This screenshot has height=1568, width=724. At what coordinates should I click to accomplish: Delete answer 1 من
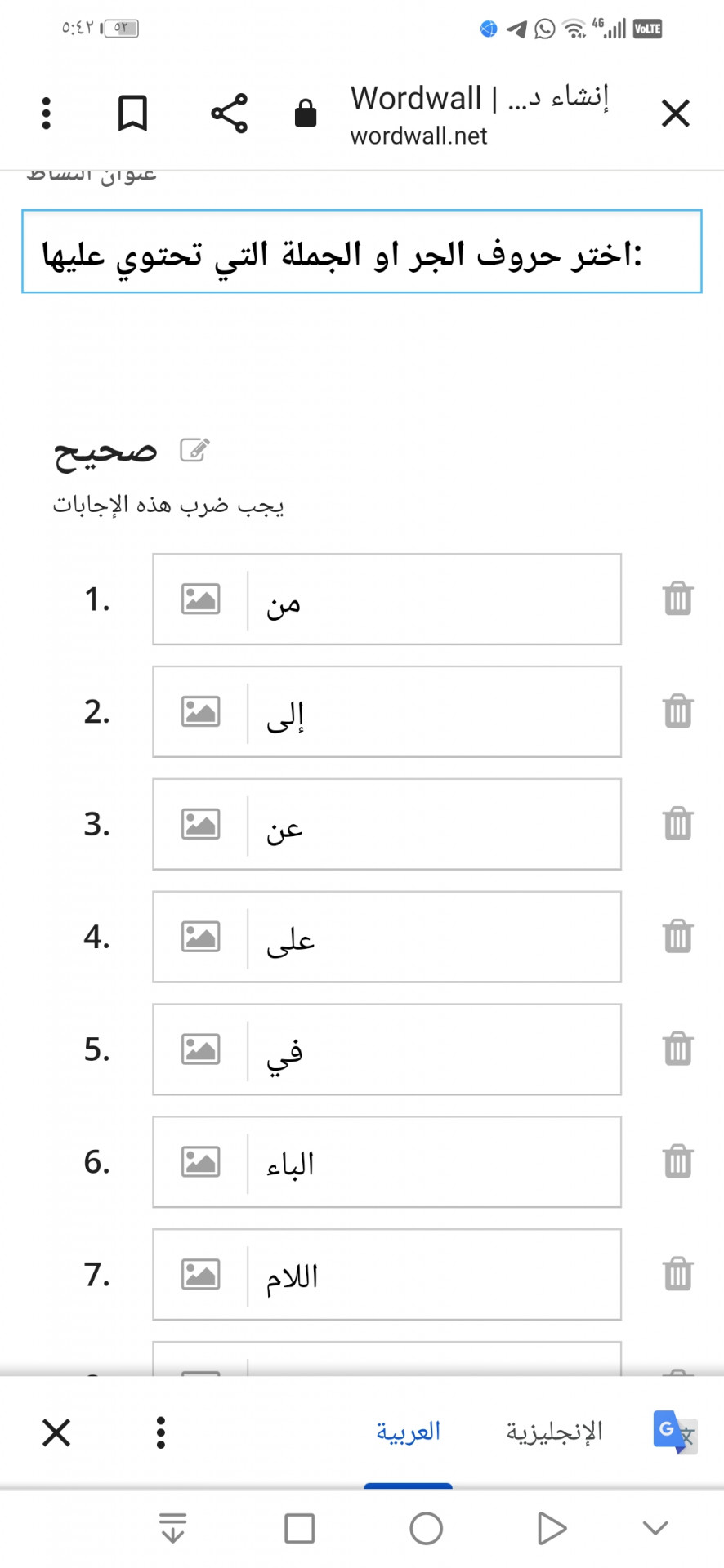(678, 599)
